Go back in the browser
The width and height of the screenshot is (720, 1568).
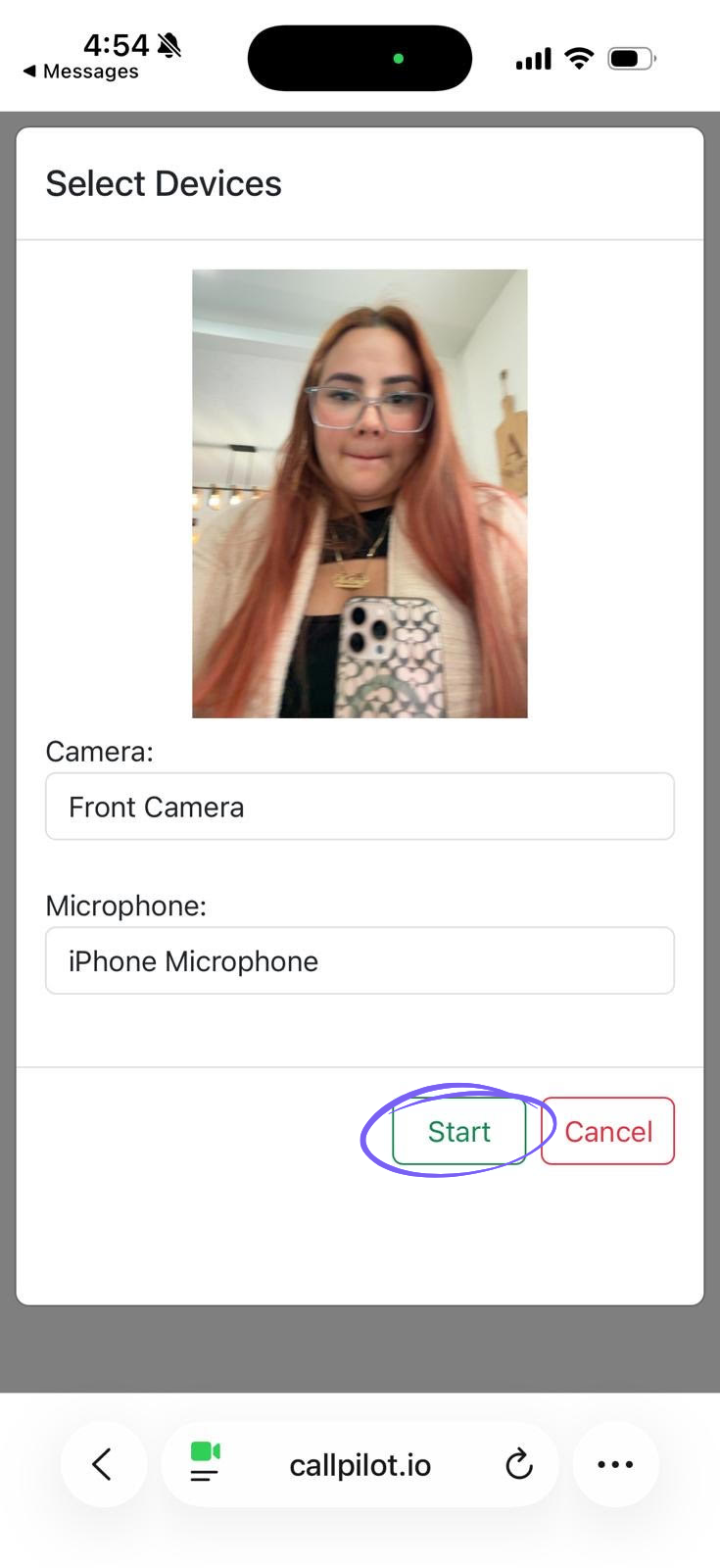103,1464
